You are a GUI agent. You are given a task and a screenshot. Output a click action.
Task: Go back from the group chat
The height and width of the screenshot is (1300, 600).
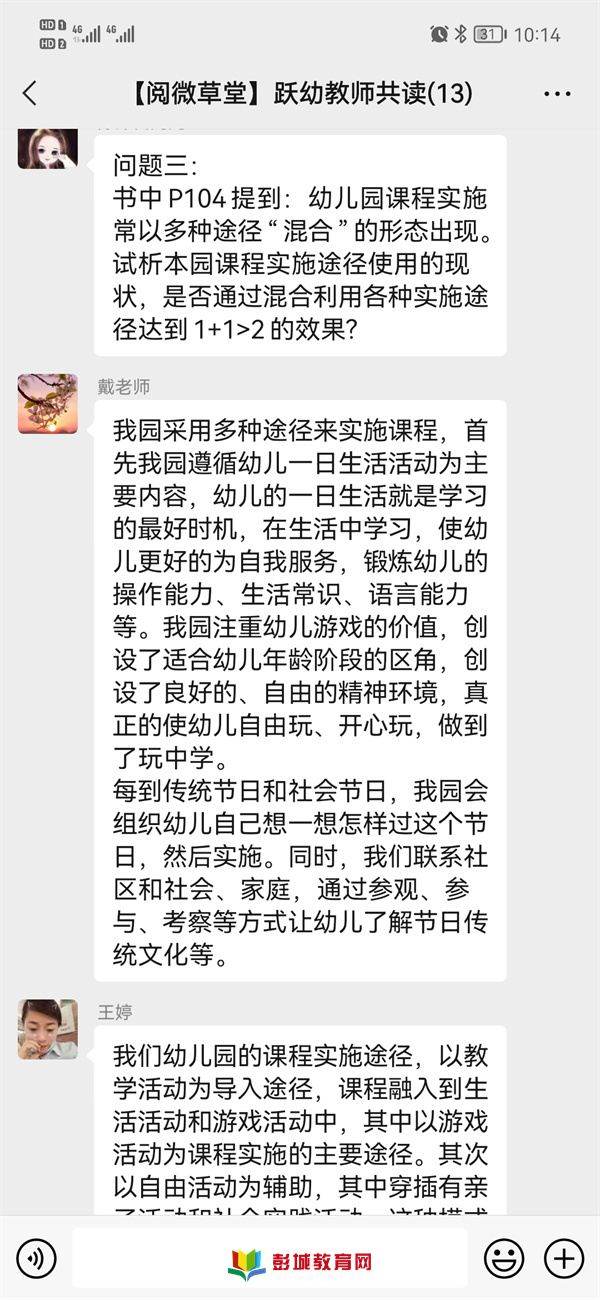(x=30, y=94)
